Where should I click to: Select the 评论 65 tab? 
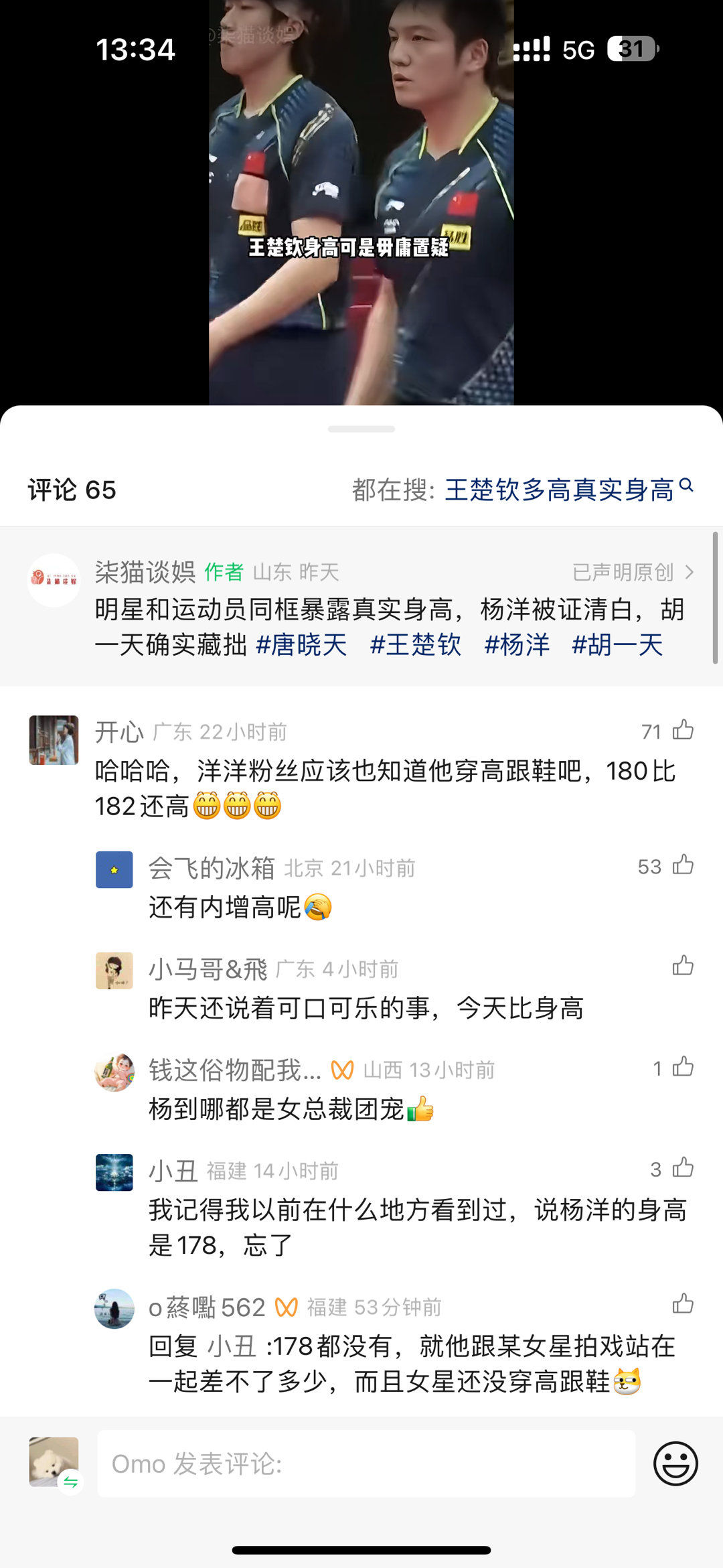click(x=72, y=490)
